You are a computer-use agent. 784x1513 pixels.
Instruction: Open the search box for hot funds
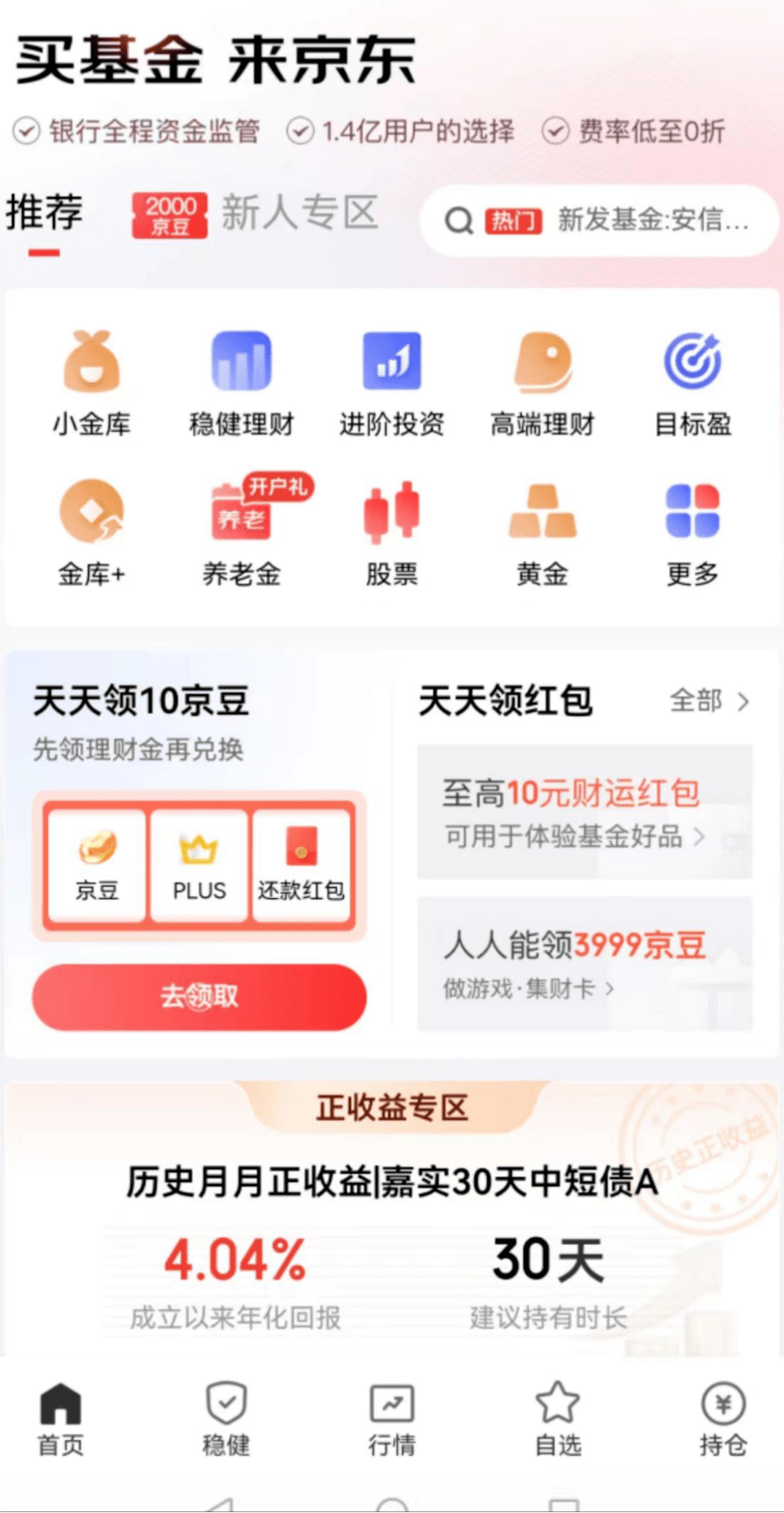click(599, 220)
